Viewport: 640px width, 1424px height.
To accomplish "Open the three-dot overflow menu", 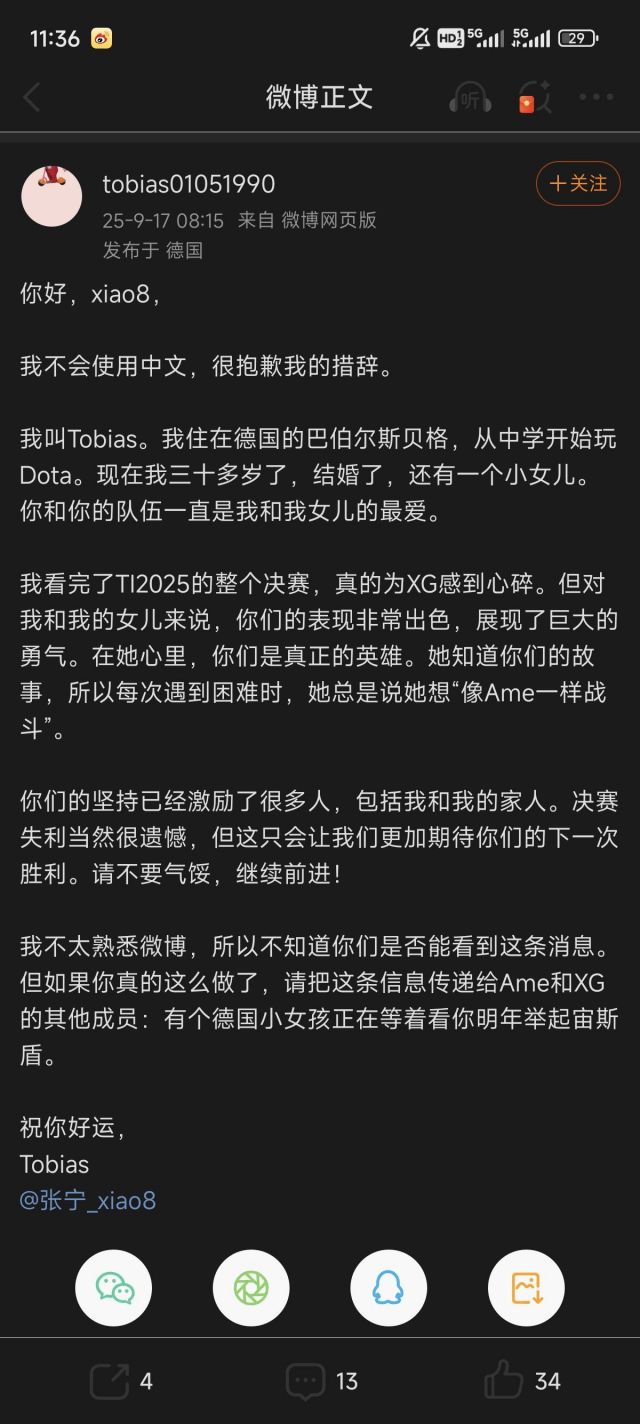I will click(x=596, y=97).
